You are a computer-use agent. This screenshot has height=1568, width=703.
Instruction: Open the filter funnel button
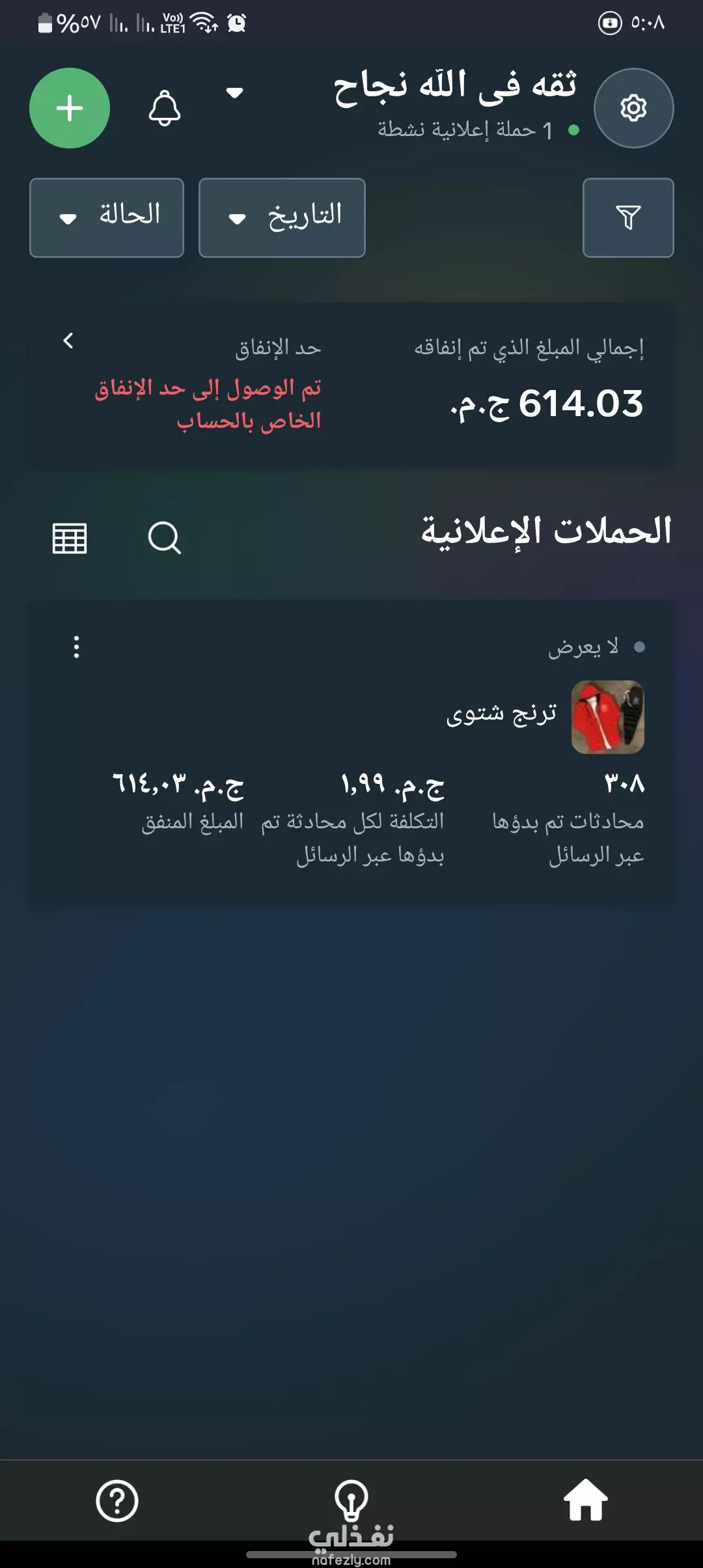(628, 217)
